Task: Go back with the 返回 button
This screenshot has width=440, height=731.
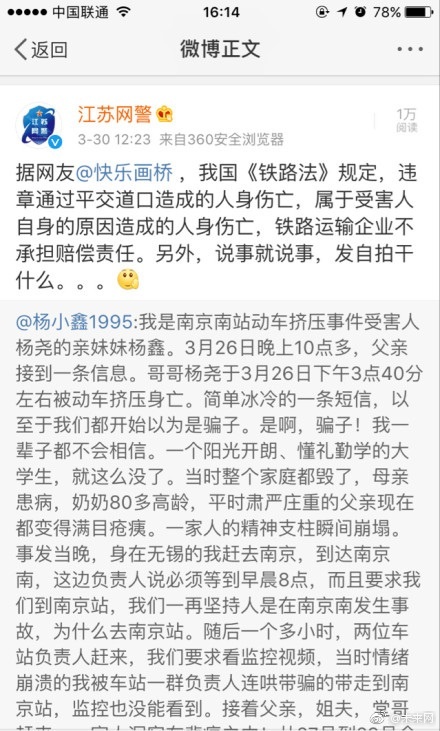Action: 41,49
